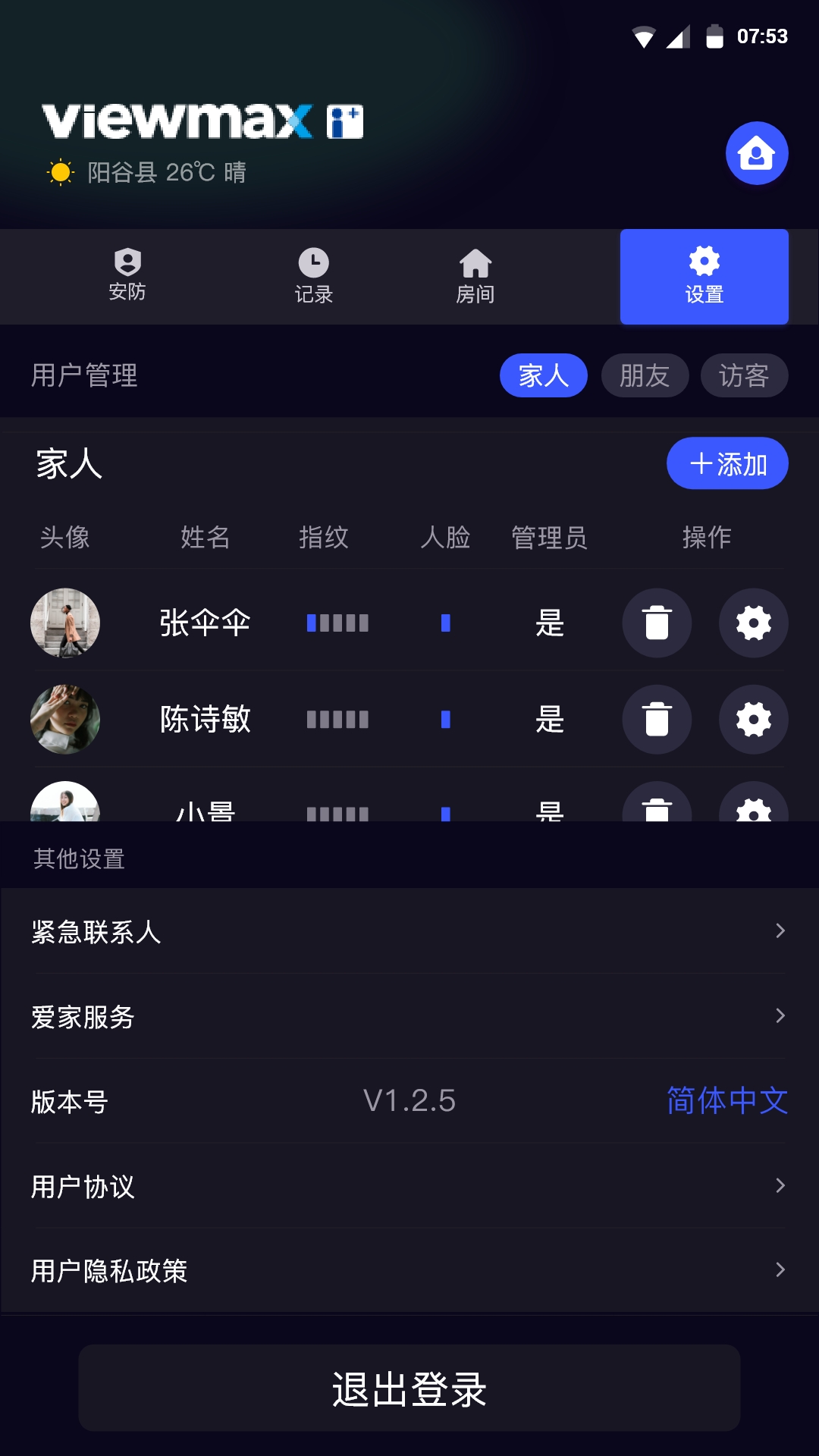Open 陈诗敏's avatar thumbnail
The width and height of the screenshot is (819, 1456).
click(x=65, y=720)
